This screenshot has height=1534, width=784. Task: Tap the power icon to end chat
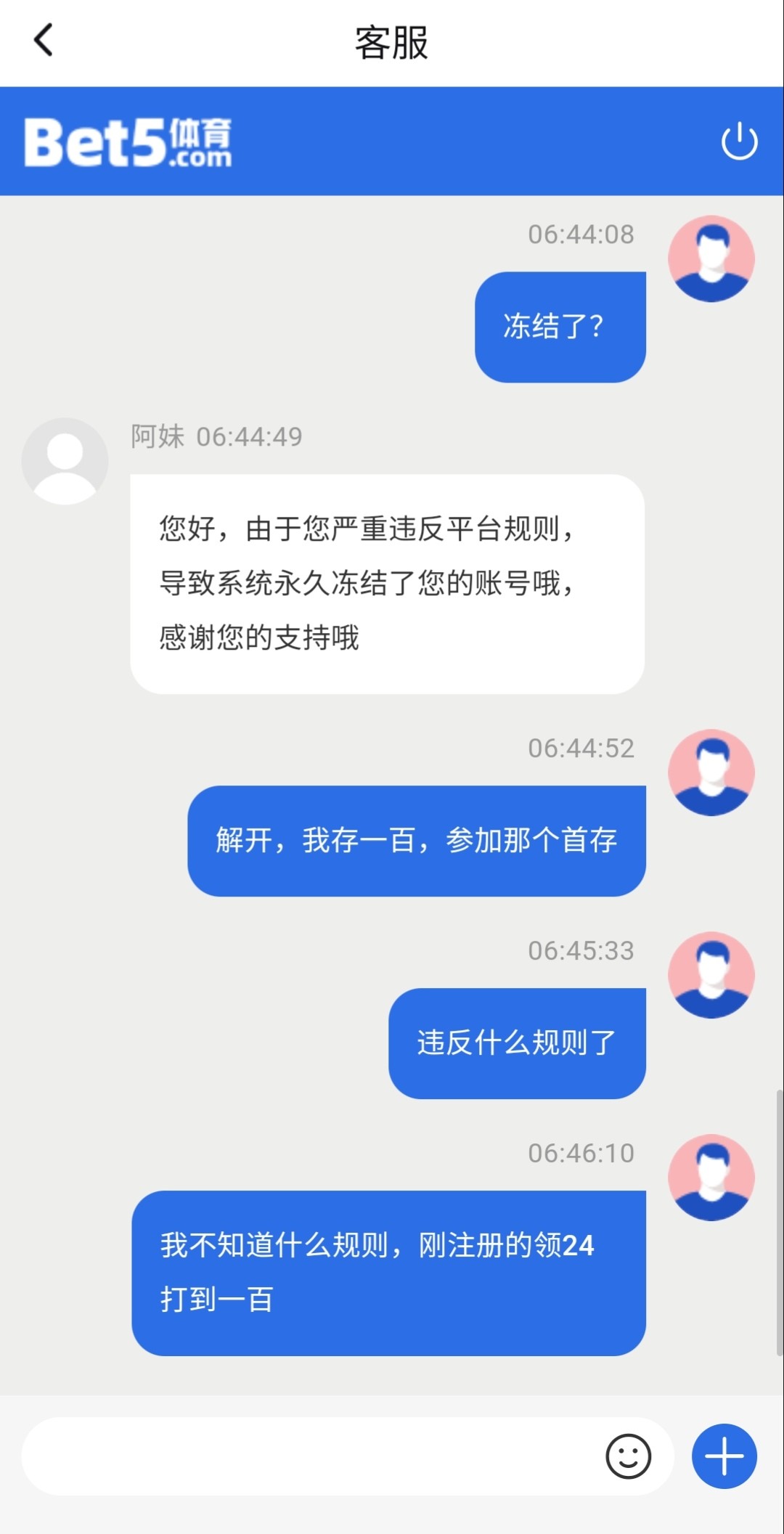click(739, 142)
